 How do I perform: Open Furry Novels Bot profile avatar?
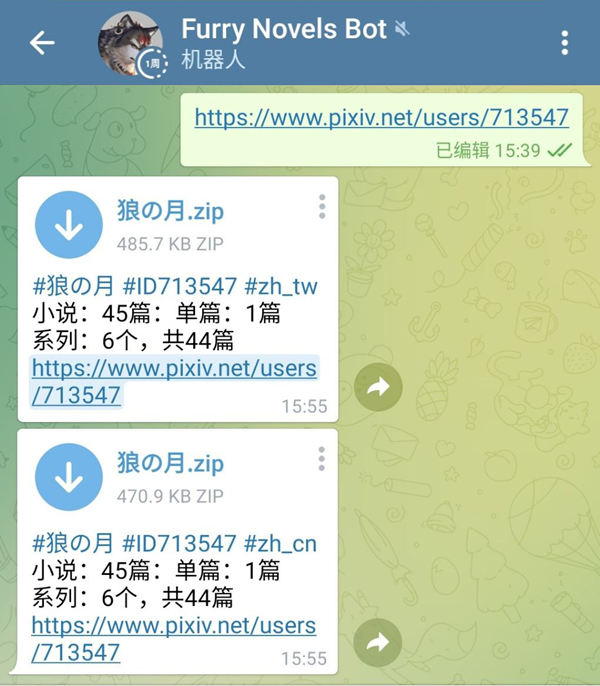coord(130,44)
